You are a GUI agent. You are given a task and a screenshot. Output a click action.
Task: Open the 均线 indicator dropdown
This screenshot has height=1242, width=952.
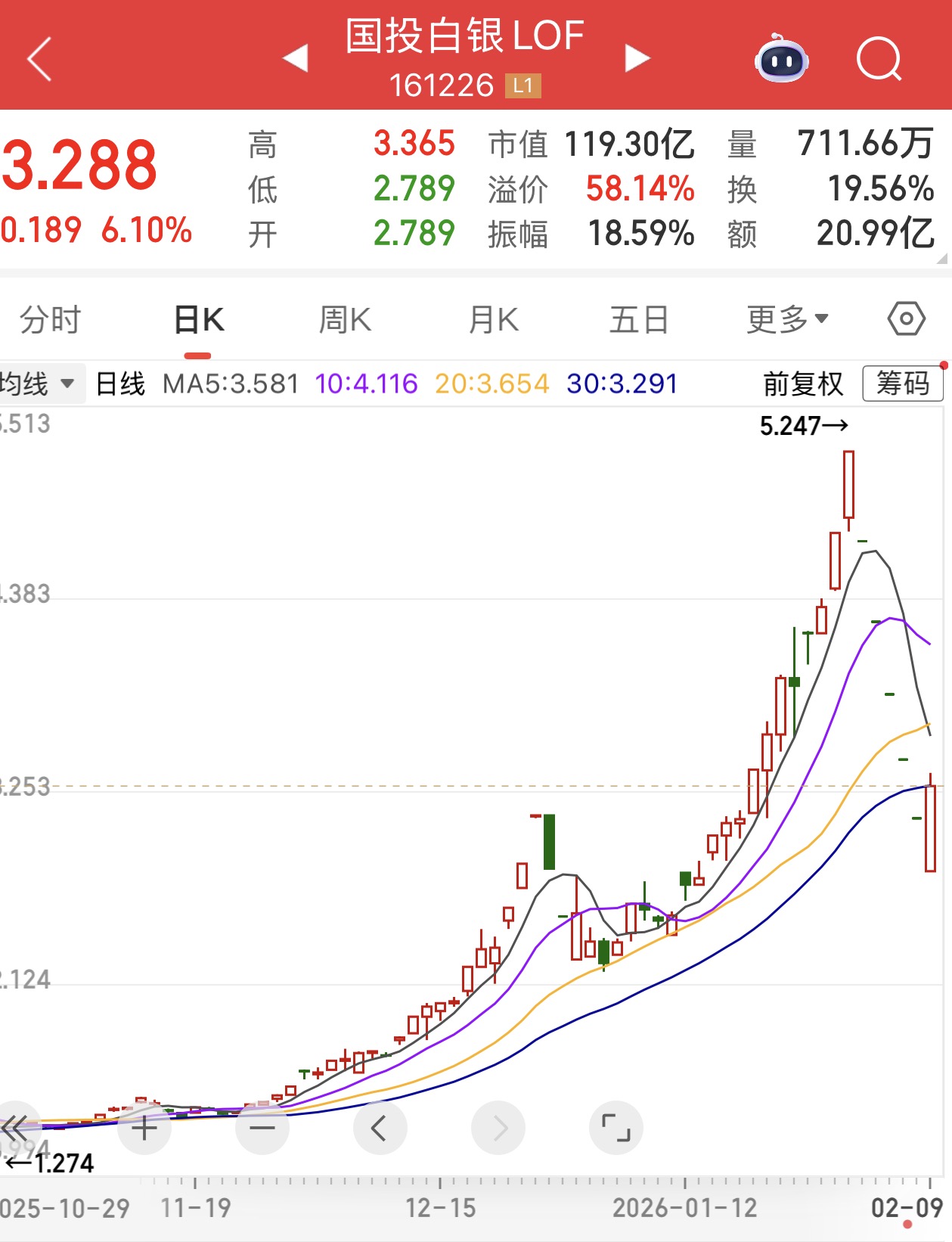tap(38, 383)
